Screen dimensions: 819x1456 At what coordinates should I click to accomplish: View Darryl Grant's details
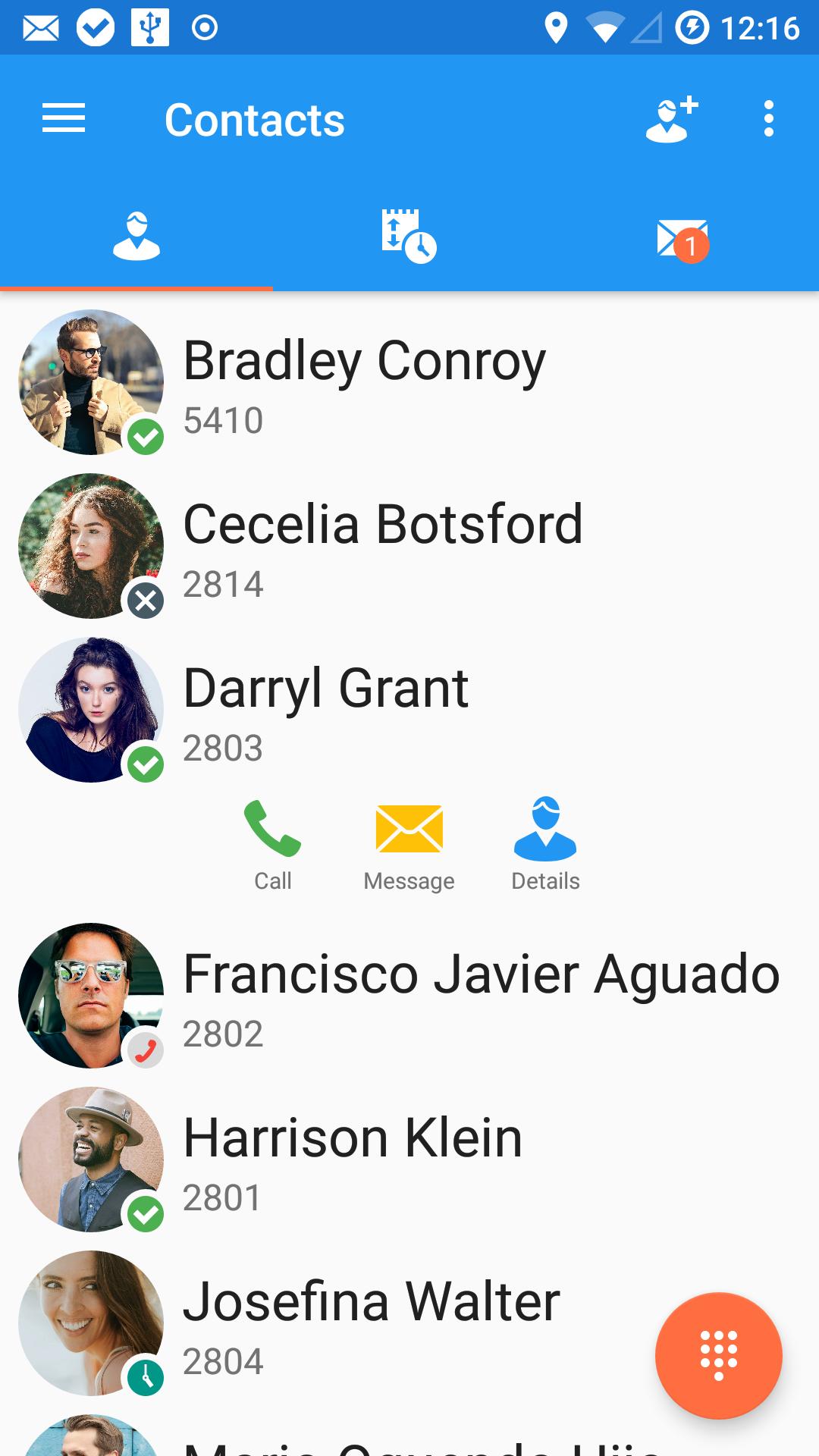(545, 846)
